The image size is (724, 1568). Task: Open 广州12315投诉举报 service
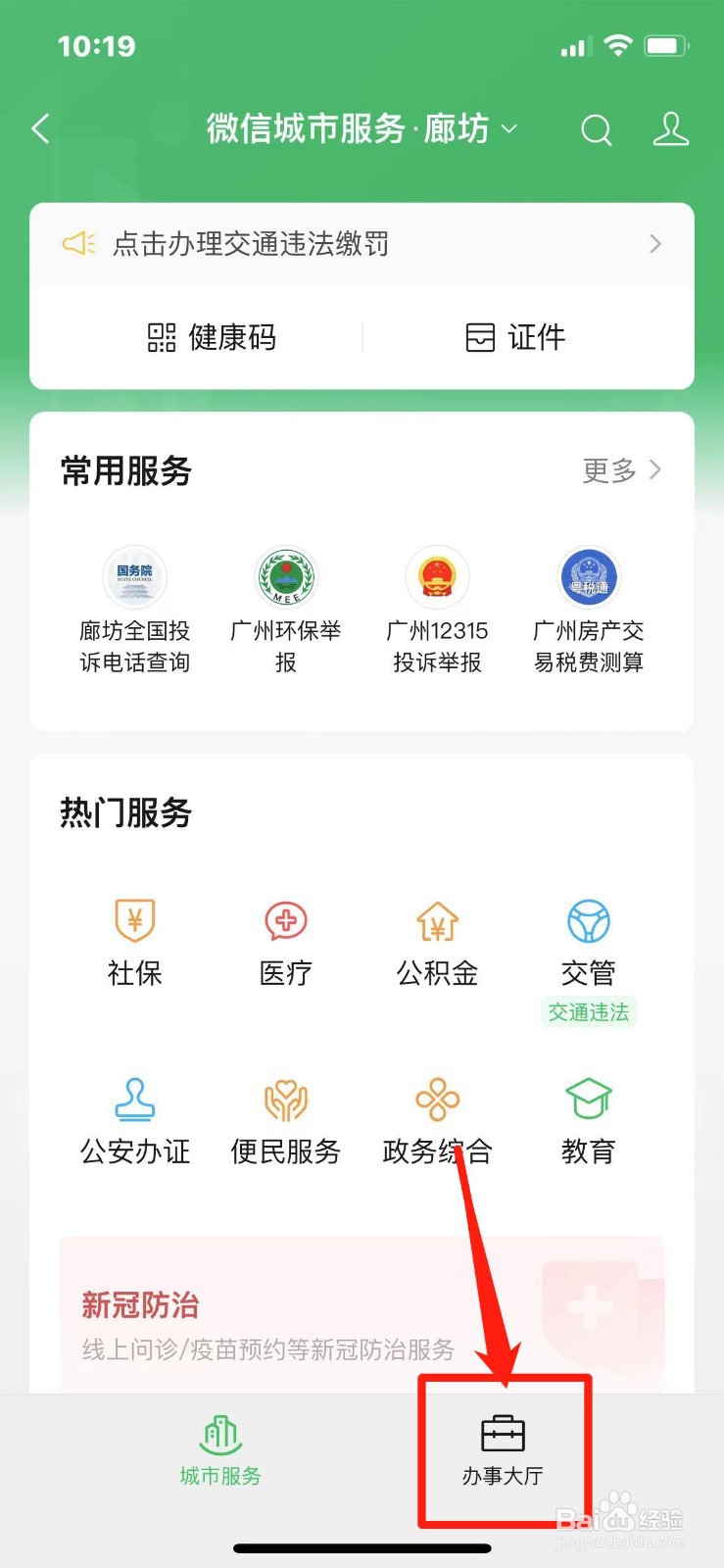[x=437, y=608]
